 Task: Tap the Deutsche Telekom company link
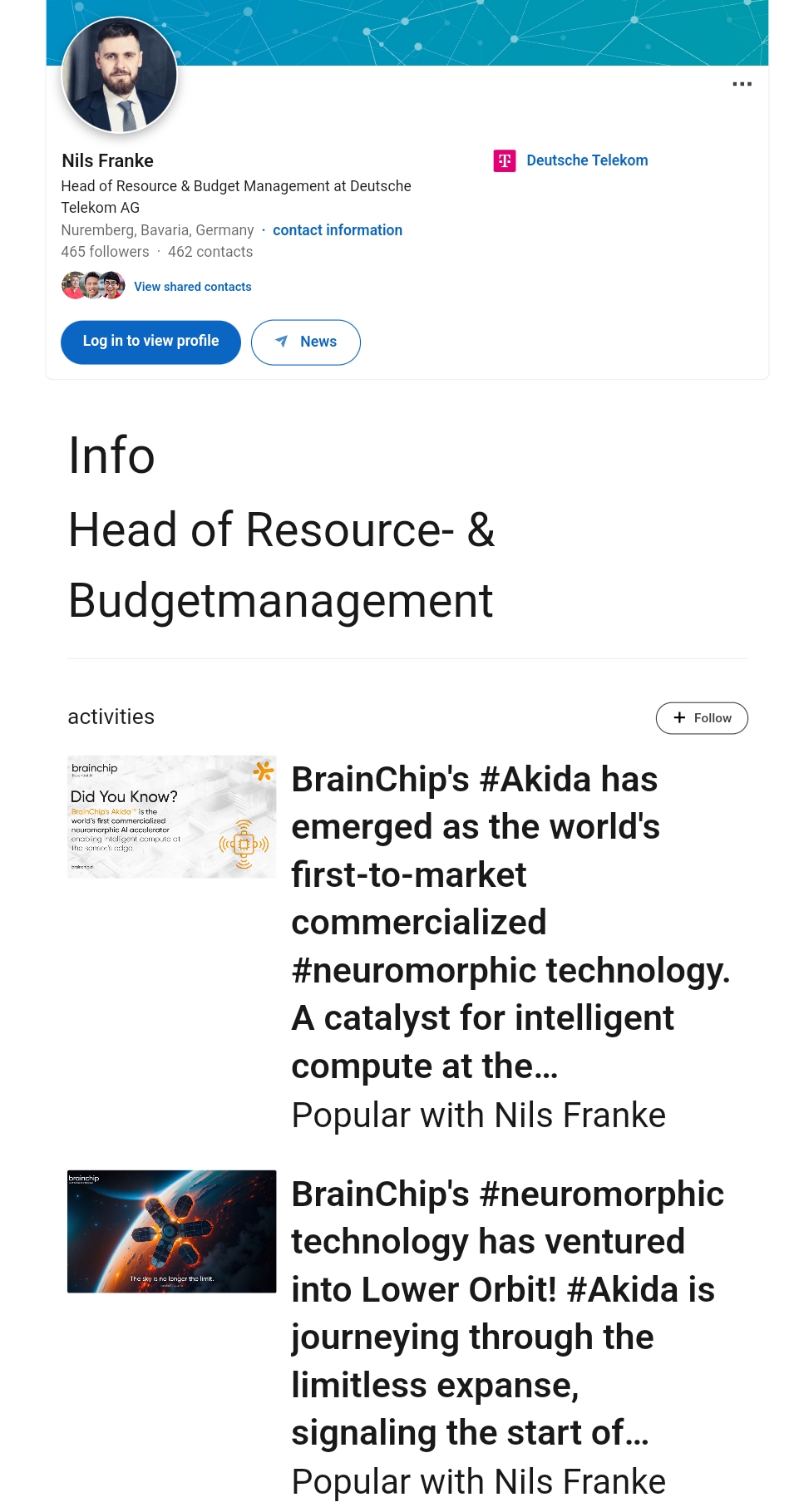tap(586, 160)
